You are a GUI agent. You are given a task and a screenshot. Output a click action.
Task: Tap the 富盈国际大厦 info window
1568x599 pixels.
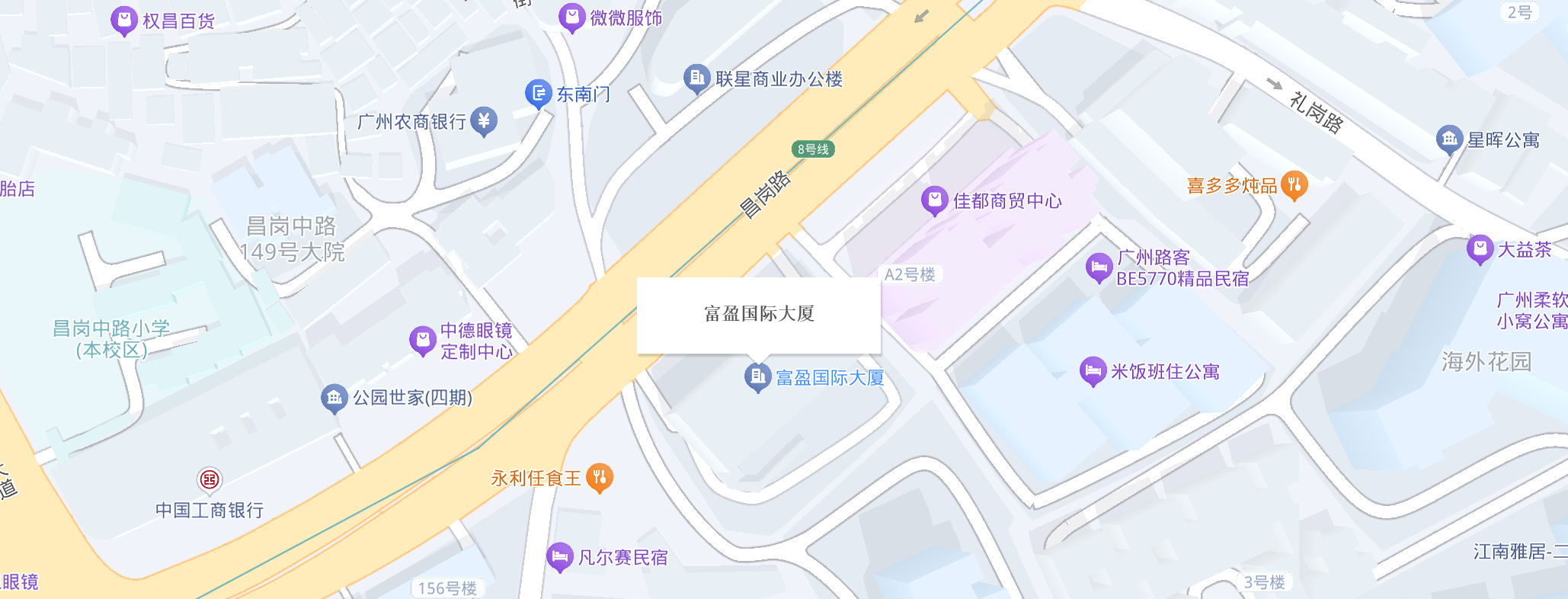[x=759, y=315]
